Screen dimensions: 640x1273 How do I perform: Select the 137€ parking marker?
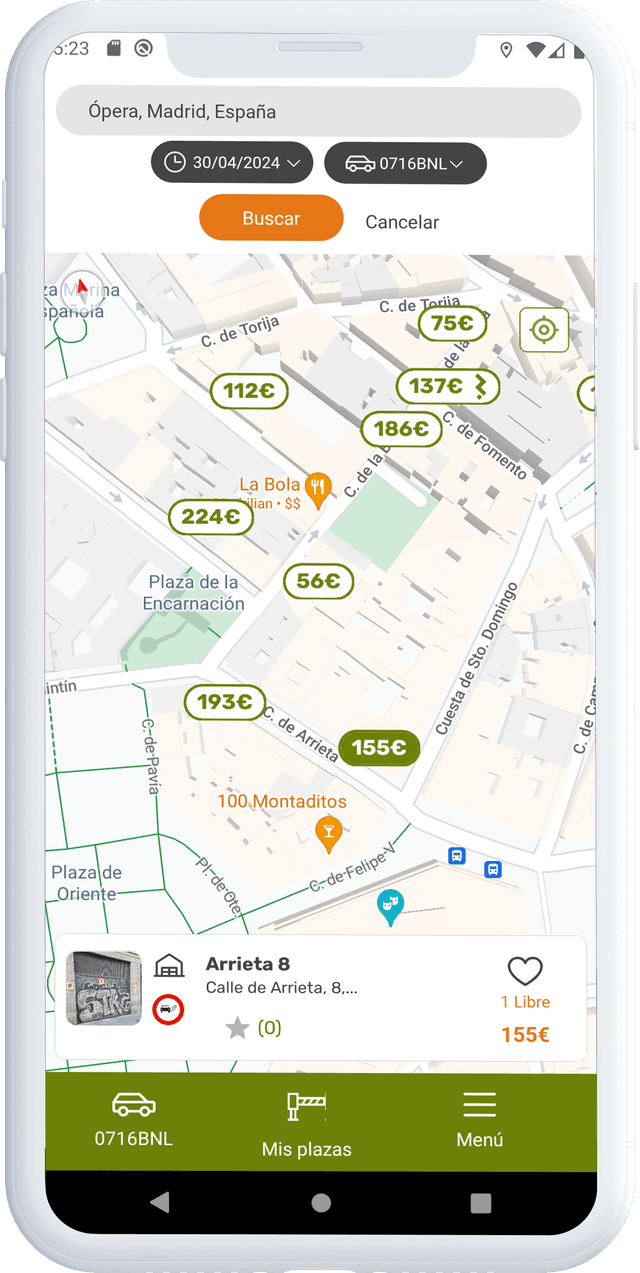click(446, 386)
